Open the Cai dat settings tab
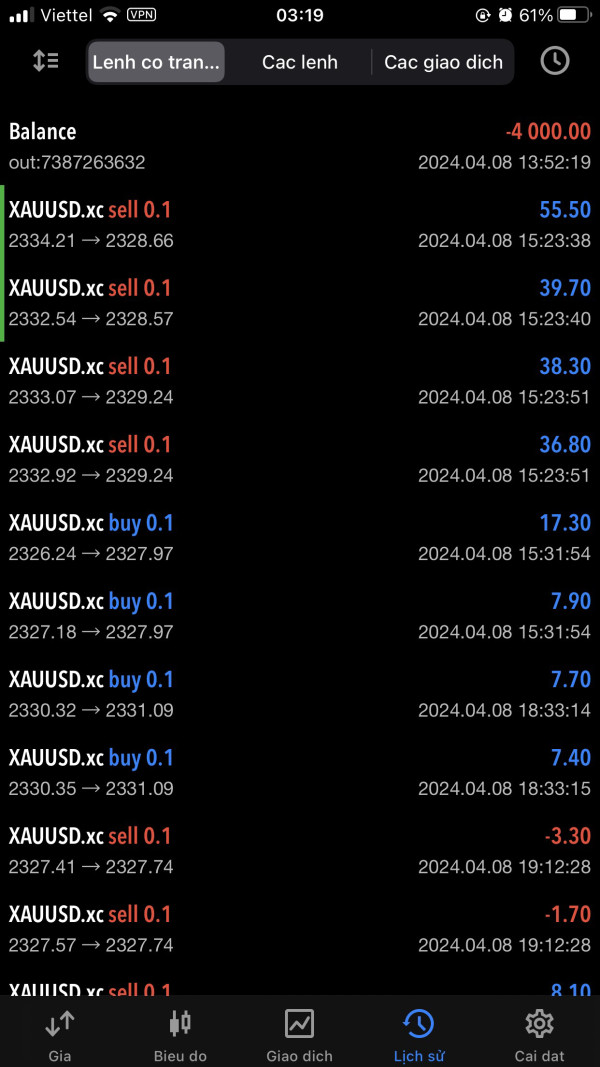600x1067 pixels. [x=539, y=1034]
